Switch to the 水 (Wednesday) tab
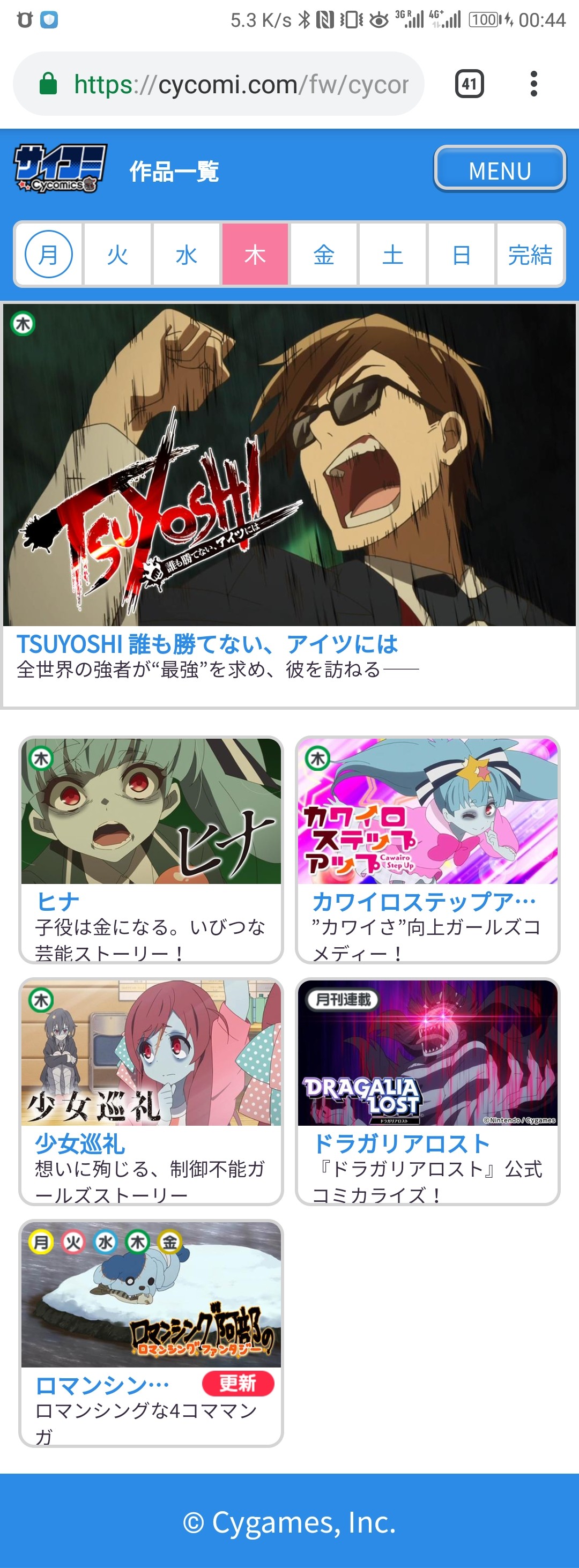Image resolution: width=579 pixels, height=1568 pixels. 187,255
